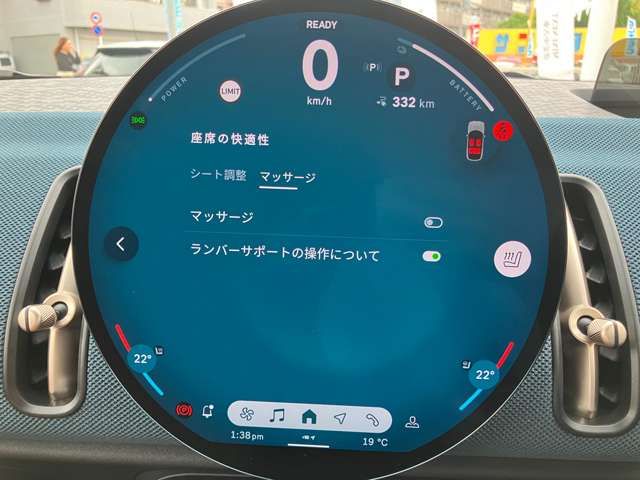The image size is (640, 480).
Task: Turn on the マッサージ switch
Action: [433, 222]
